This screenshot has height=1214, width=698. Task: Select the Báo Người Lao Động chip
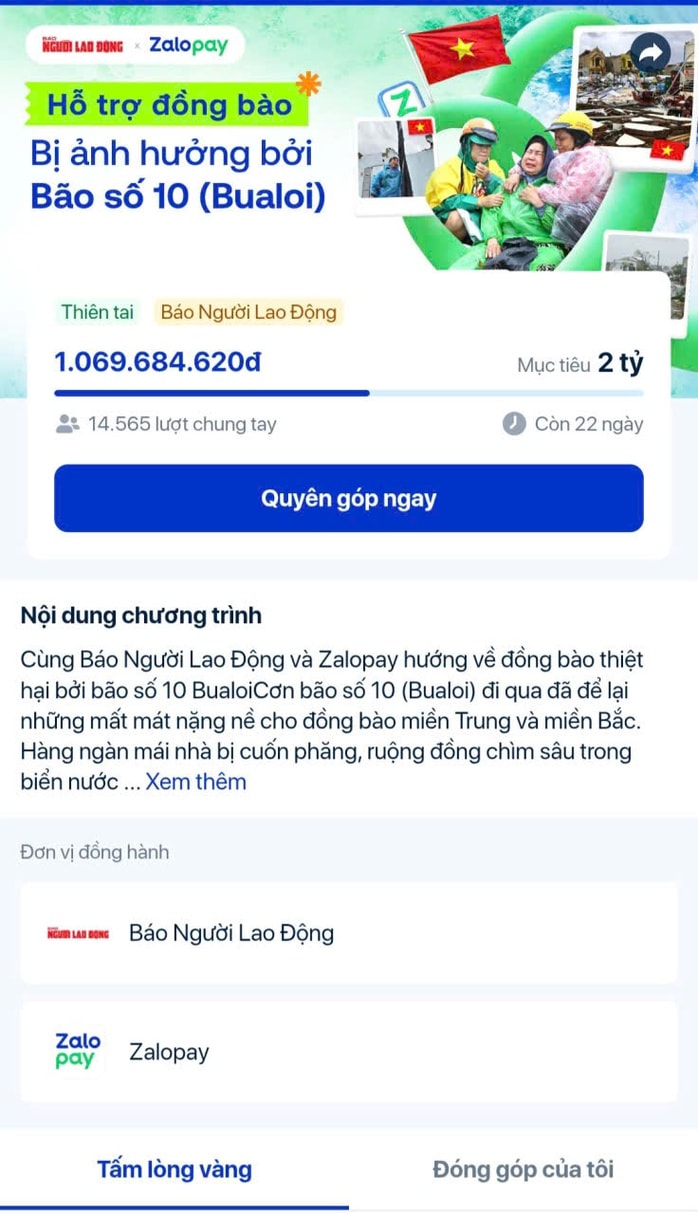pyautogui.click(x=249, y=312)
